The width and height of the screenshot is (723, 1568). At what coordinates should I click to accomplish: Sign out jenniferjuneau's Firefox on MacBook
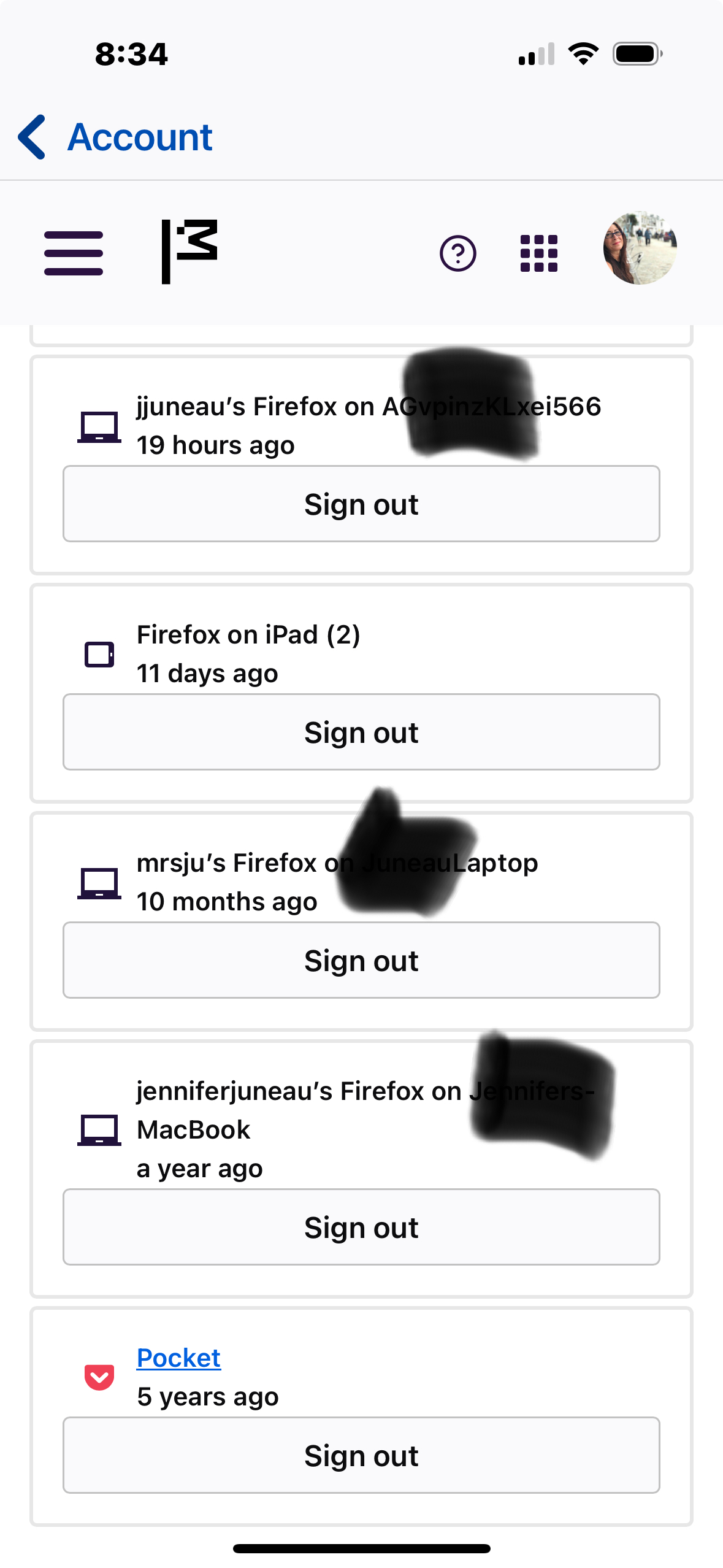click(x=361, y=1227)
